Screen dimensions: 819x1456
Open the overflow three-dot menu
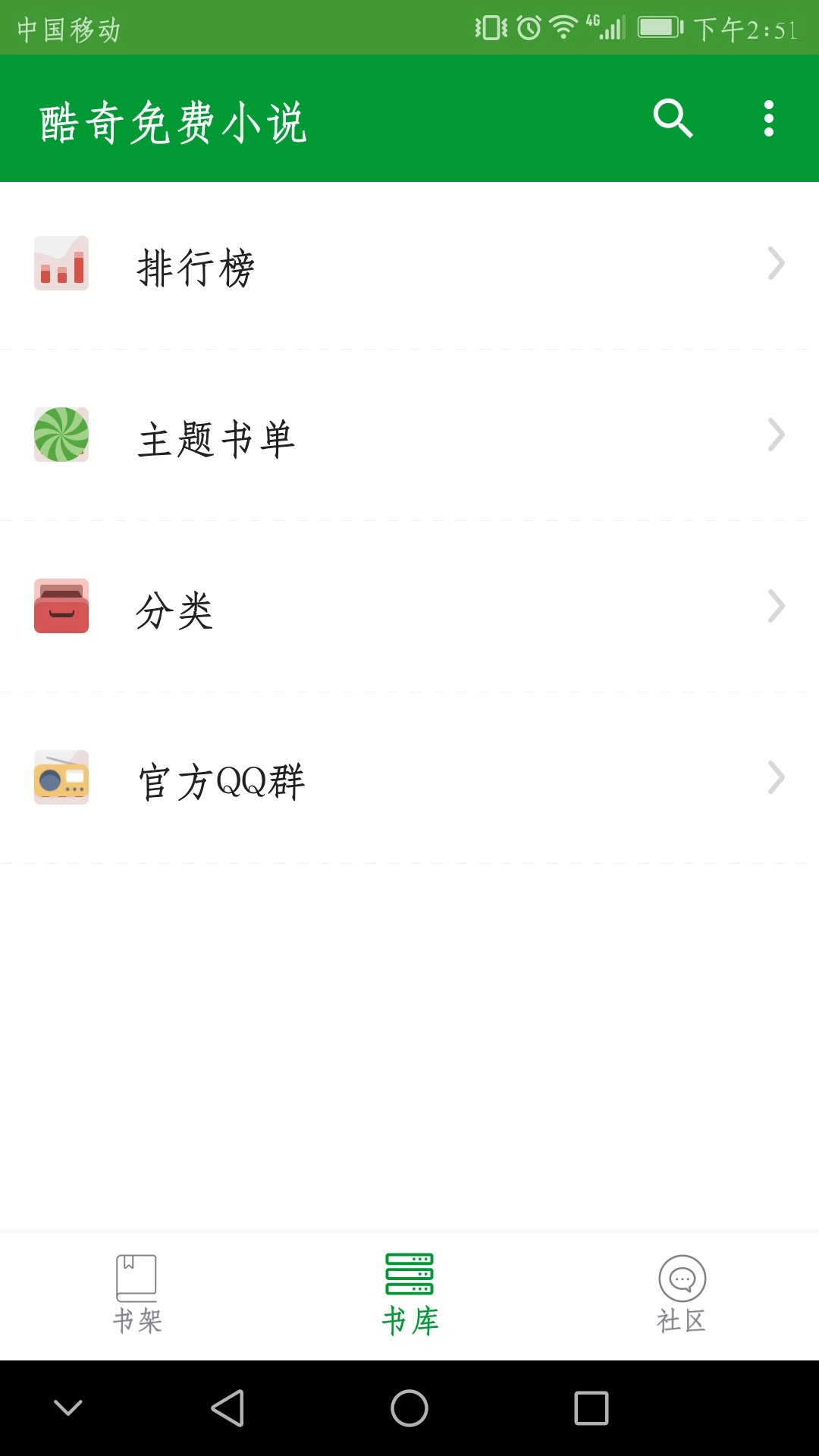pyautogui.click(x=768, y=119)
